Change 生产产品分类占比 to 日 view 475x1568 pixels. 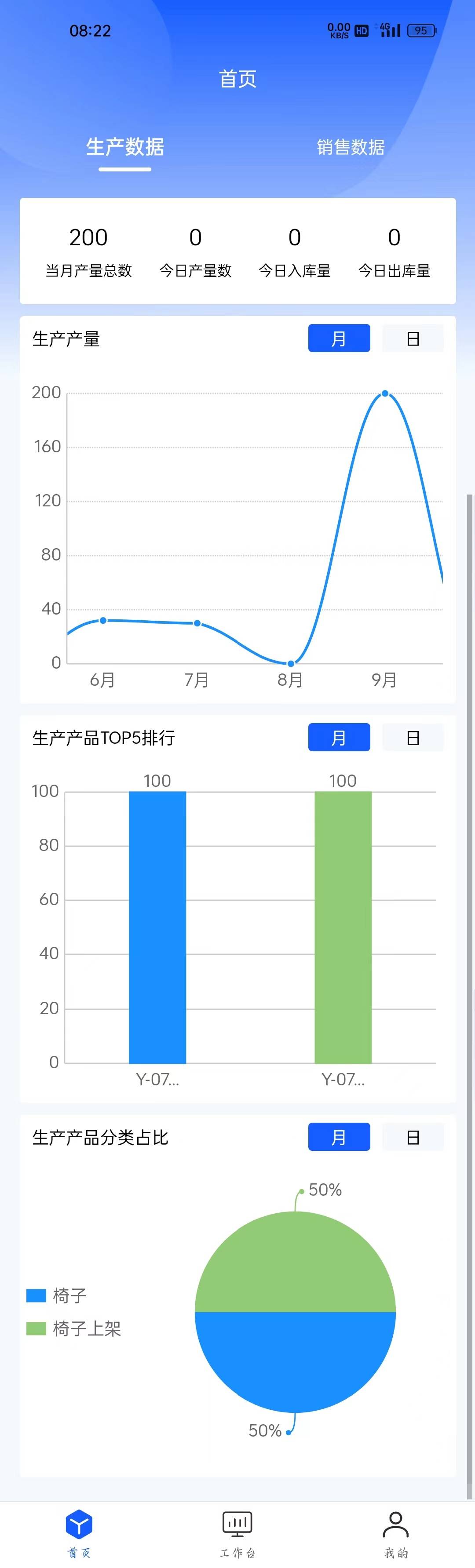click(x=412, y=1136)
